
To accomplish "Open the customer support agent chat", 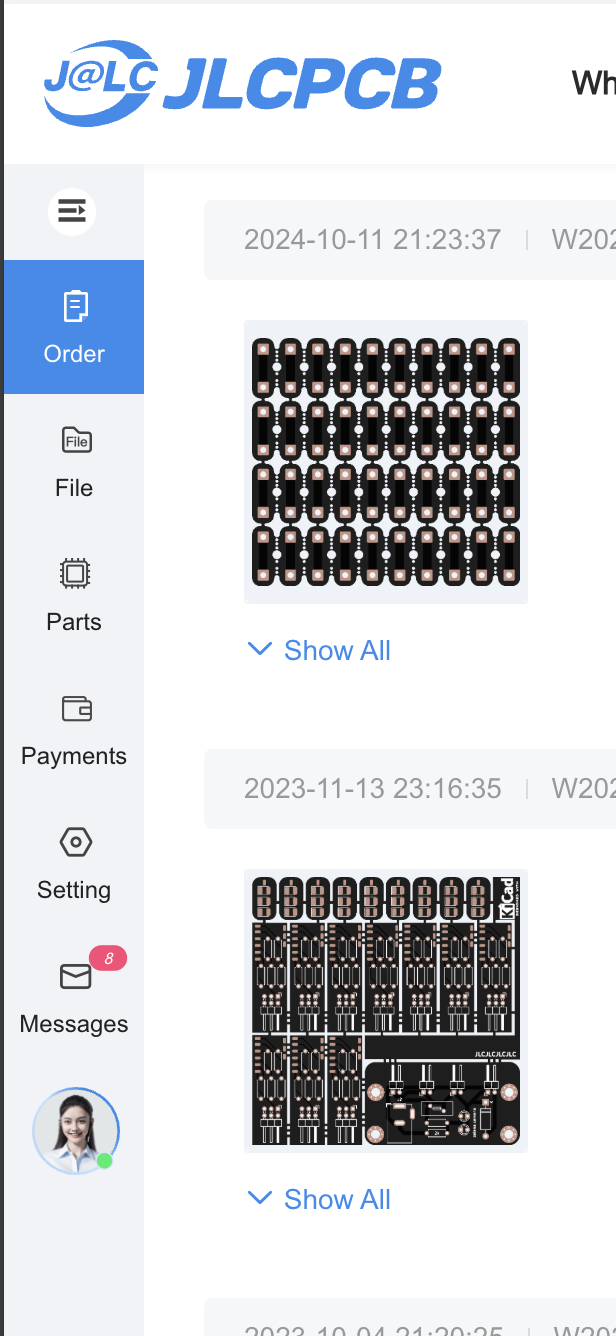I will pyautogui.click(x=75, y=1131).
